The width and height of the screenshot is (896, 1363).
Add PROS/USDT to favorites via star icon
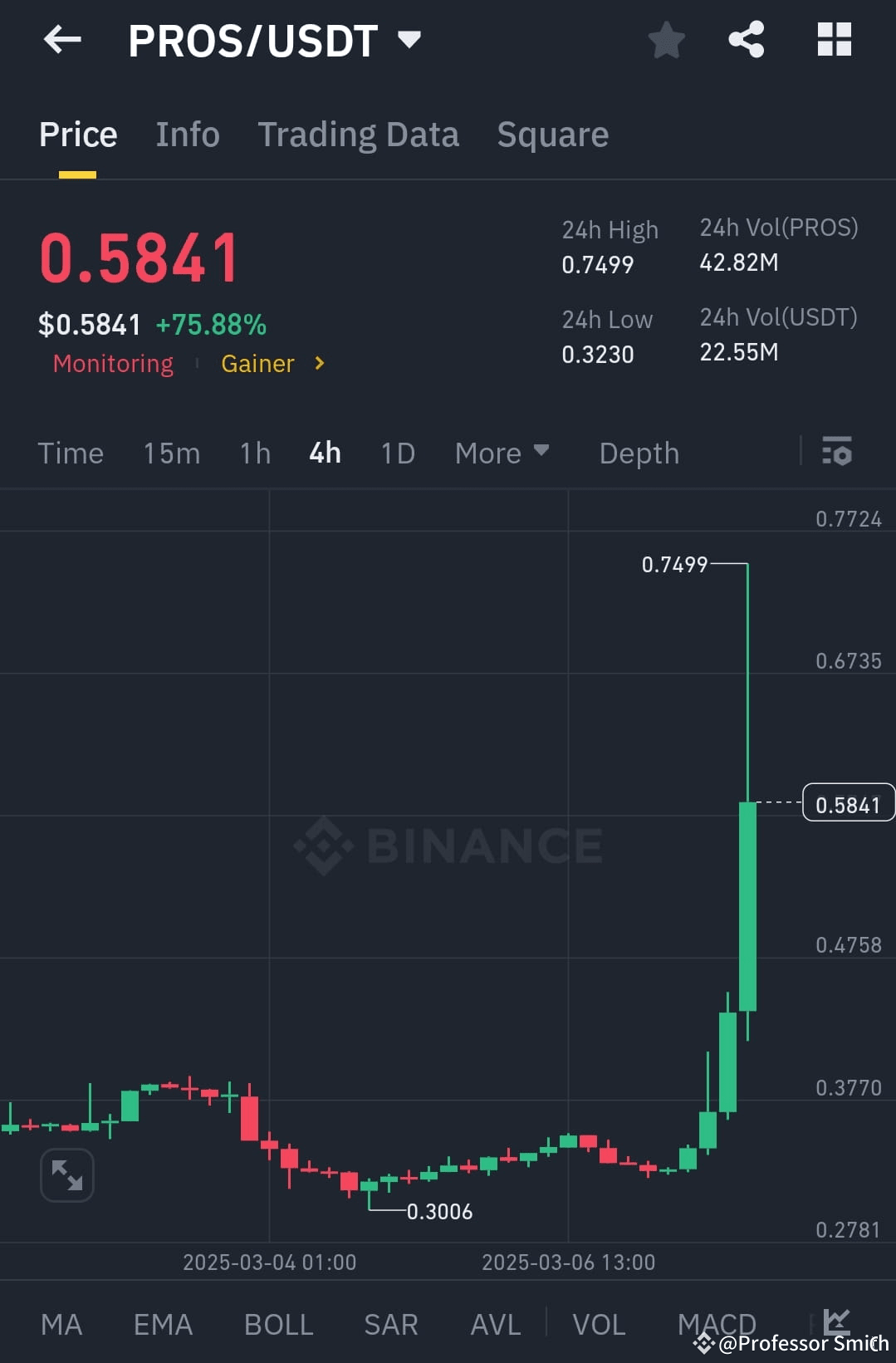point(666,39)
